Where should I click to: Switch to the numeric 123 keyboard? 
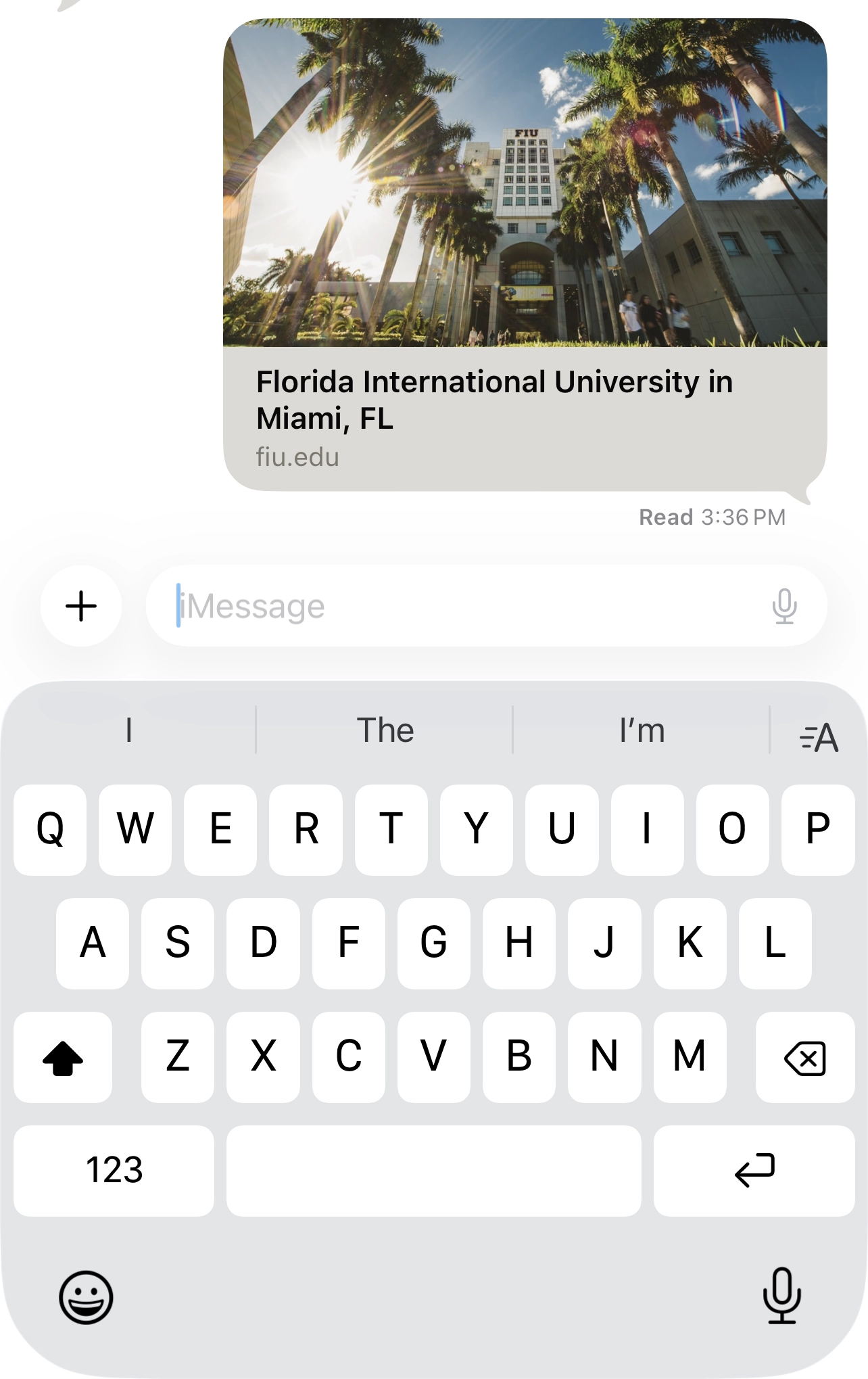point(114,1170)
